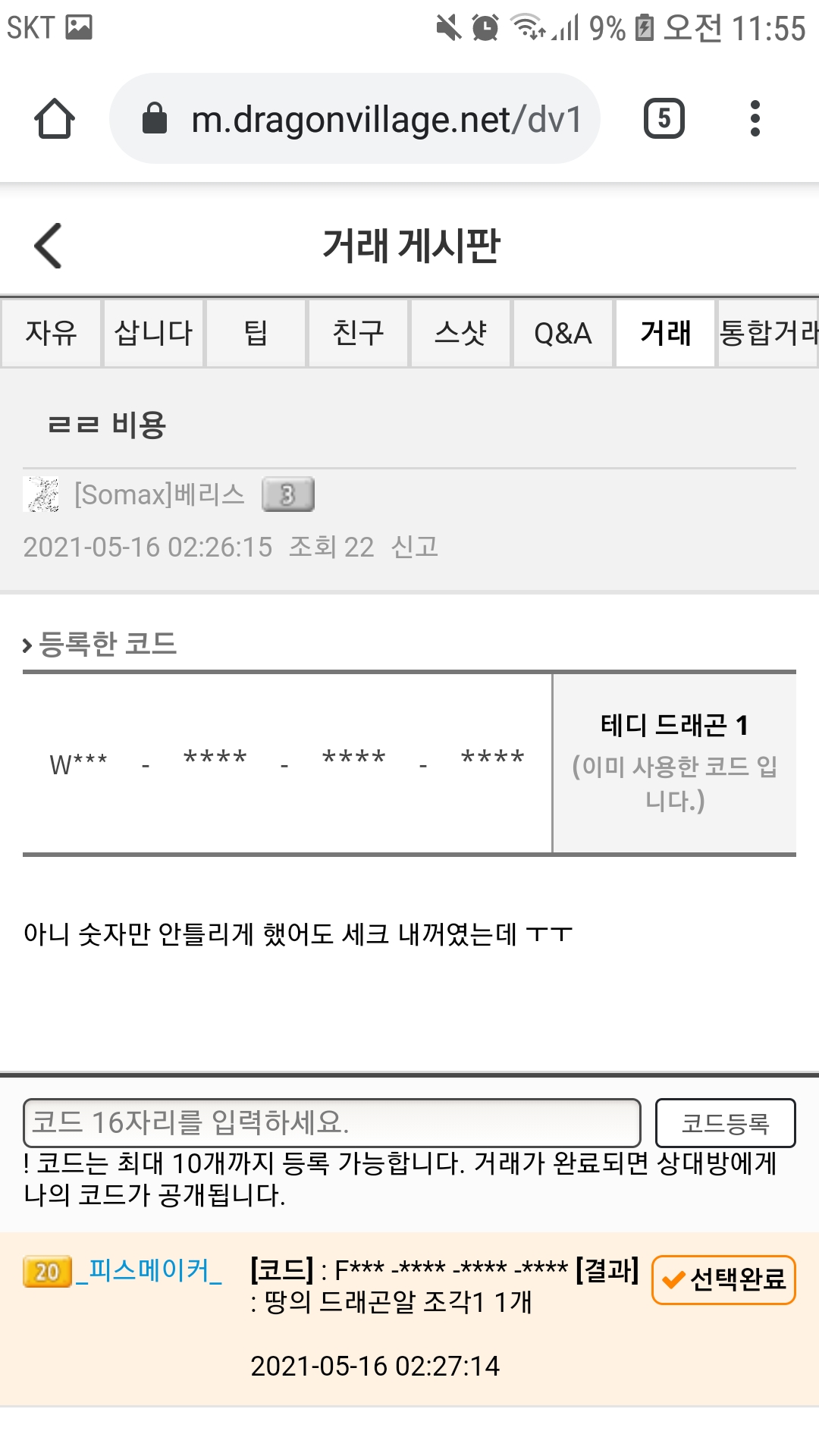Switch to the 삽니다 tab
The width and height of the screenshot is (819, 1456).
153,333
